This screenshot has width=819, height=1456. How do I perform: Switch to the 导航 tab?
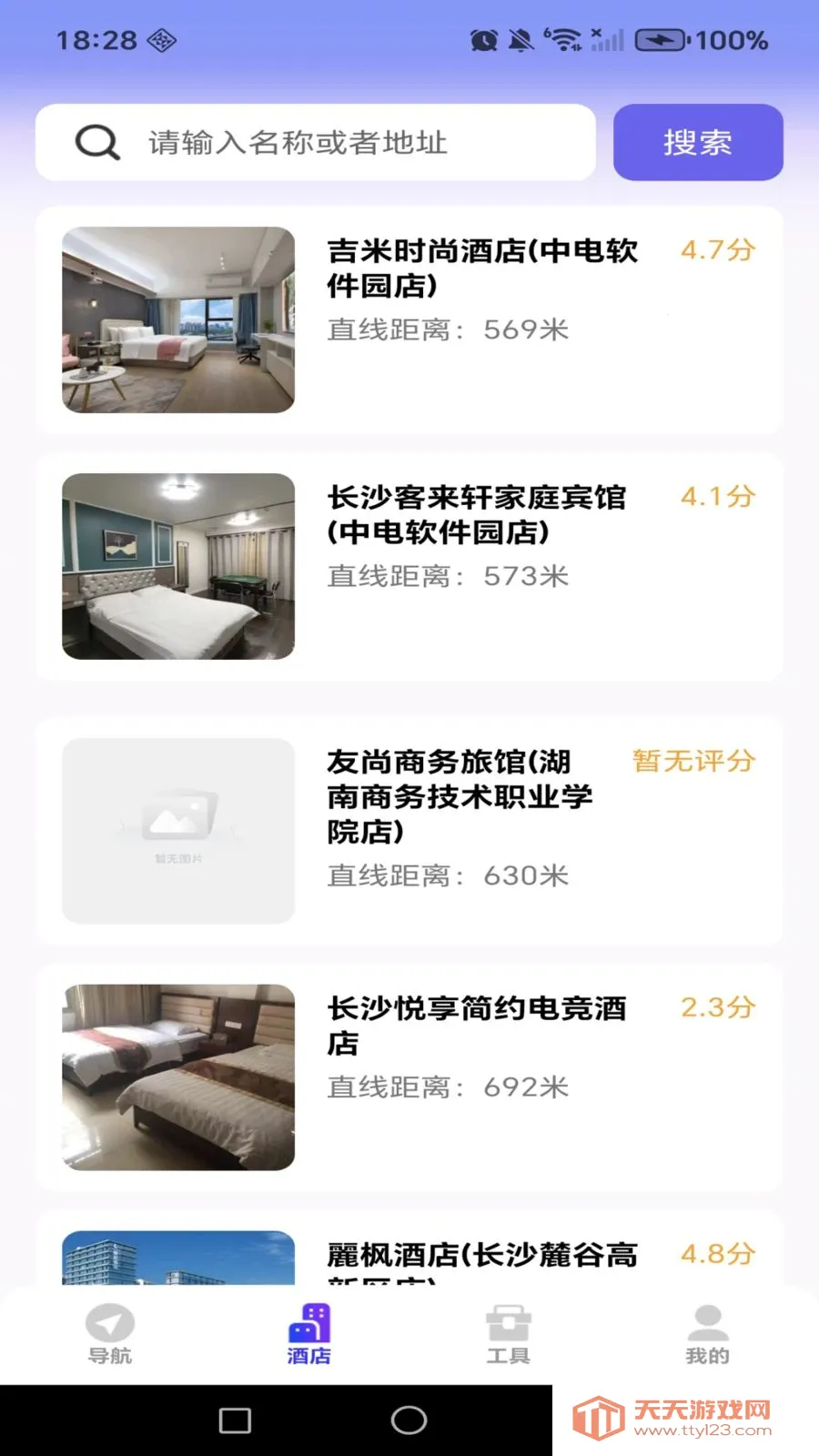[x=110, y=1335]
